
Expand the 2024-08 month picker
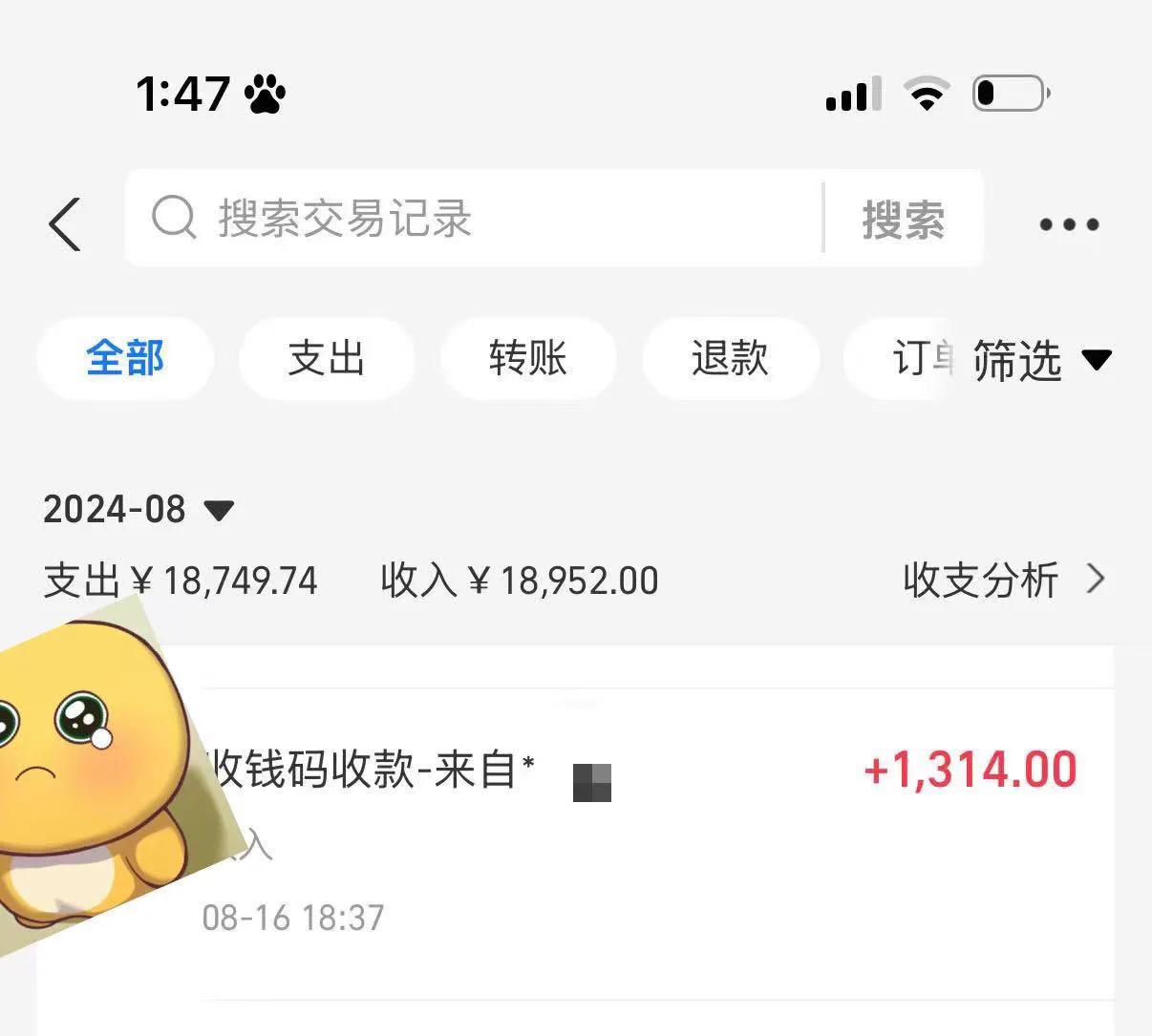pos(139,509)
